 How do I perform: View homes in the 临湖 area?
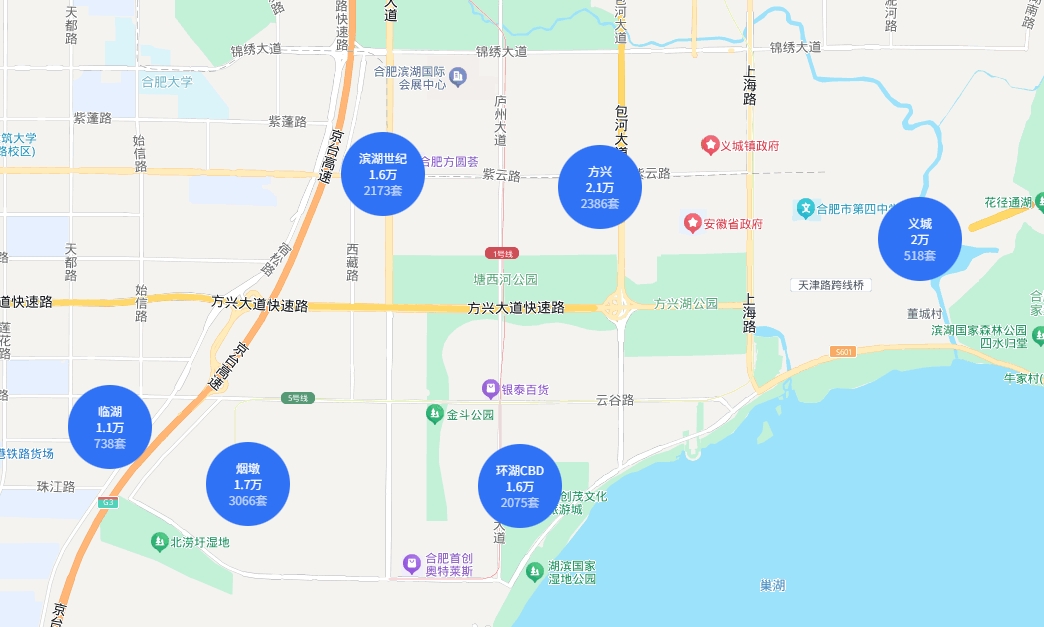[x=110, y=427]
